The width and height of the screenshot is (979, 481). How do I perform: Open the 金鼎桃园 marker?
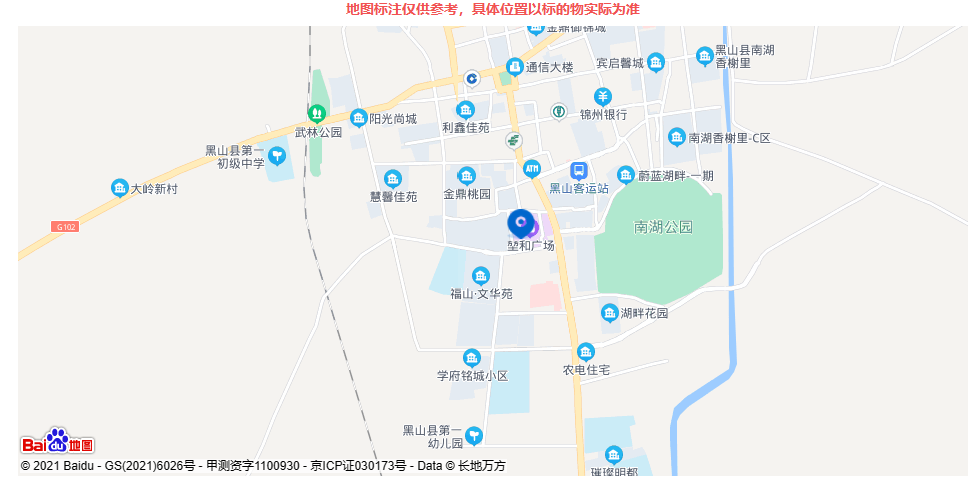click(466, 176)
